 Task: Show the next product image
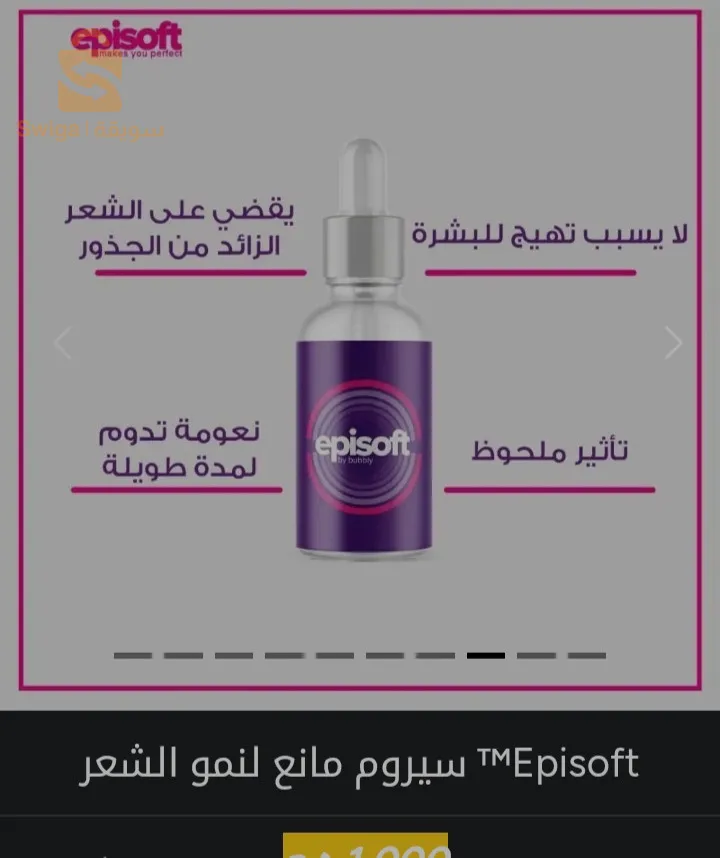673,343
